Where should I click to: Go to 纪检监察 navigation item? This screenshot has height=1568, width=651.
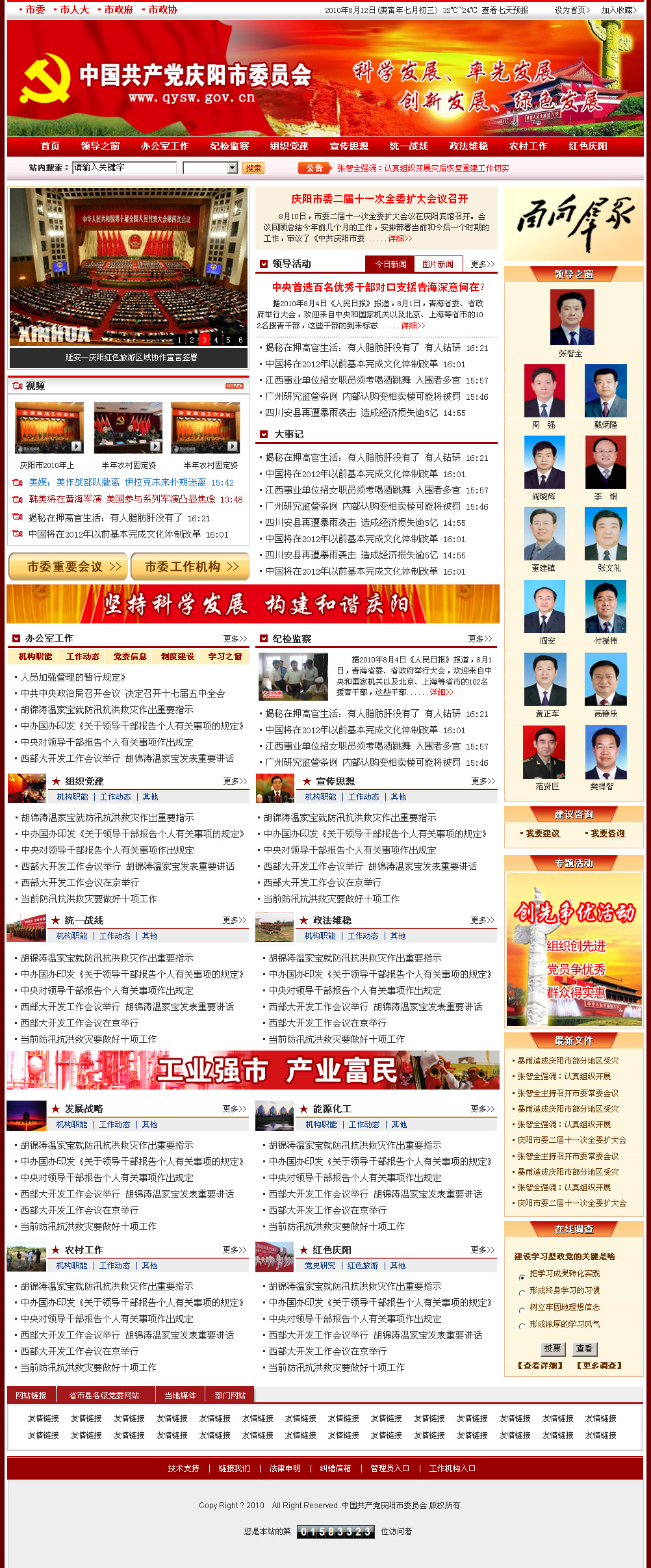[229, 146]
